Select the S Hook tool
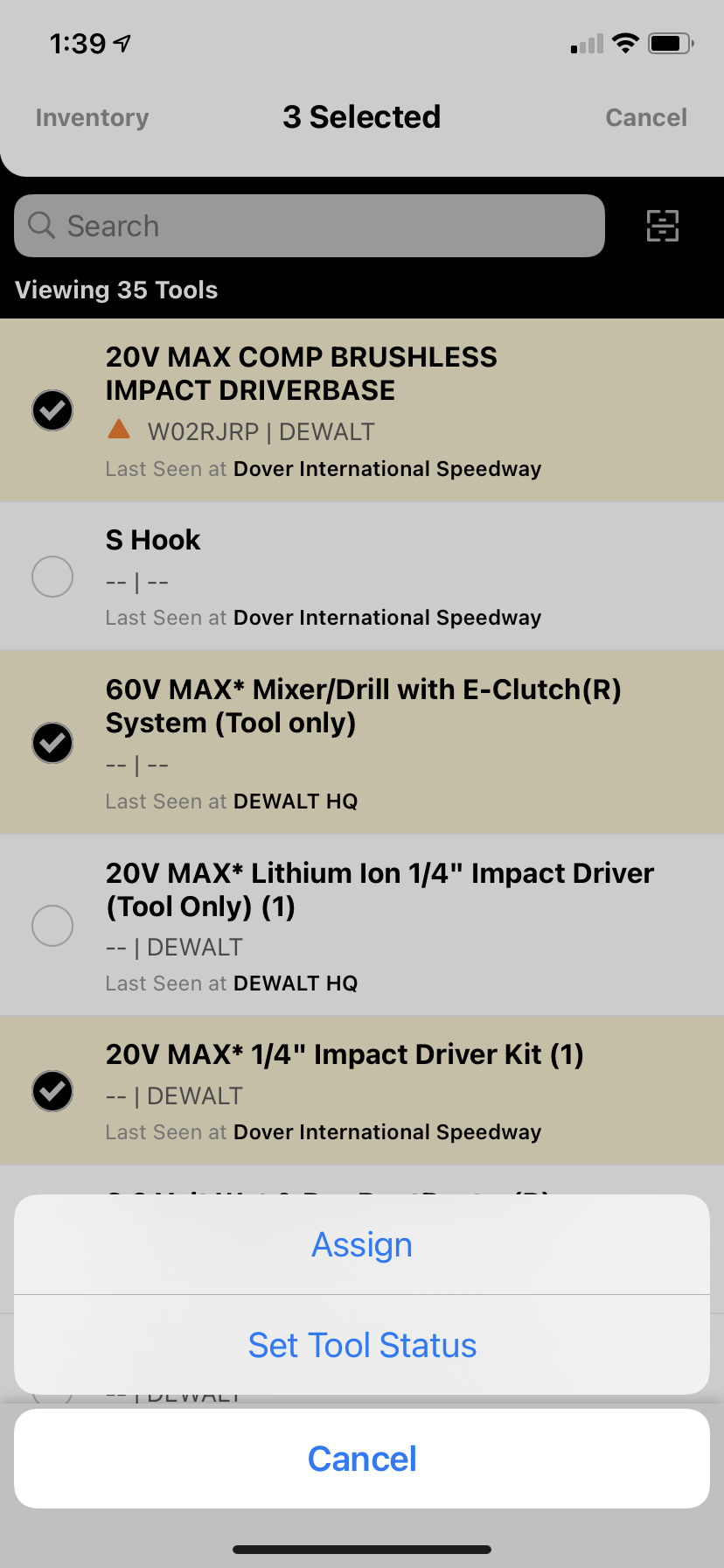 (52, 577)
